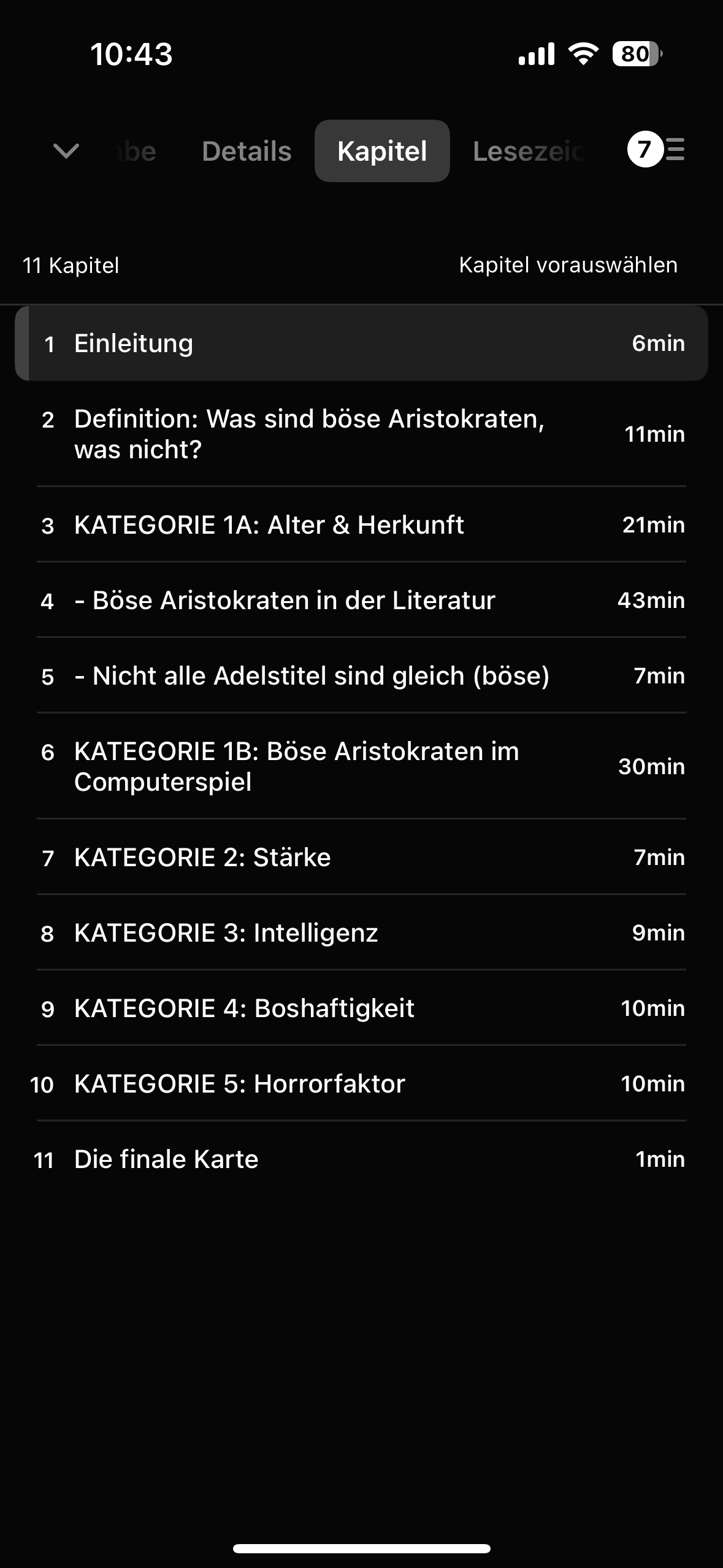This screenshot has width=723, height=1568.
Task: Open Nicht alle Adelstitel sind gleich chapter
Action: pyautogui.click(x=361, y=676)
